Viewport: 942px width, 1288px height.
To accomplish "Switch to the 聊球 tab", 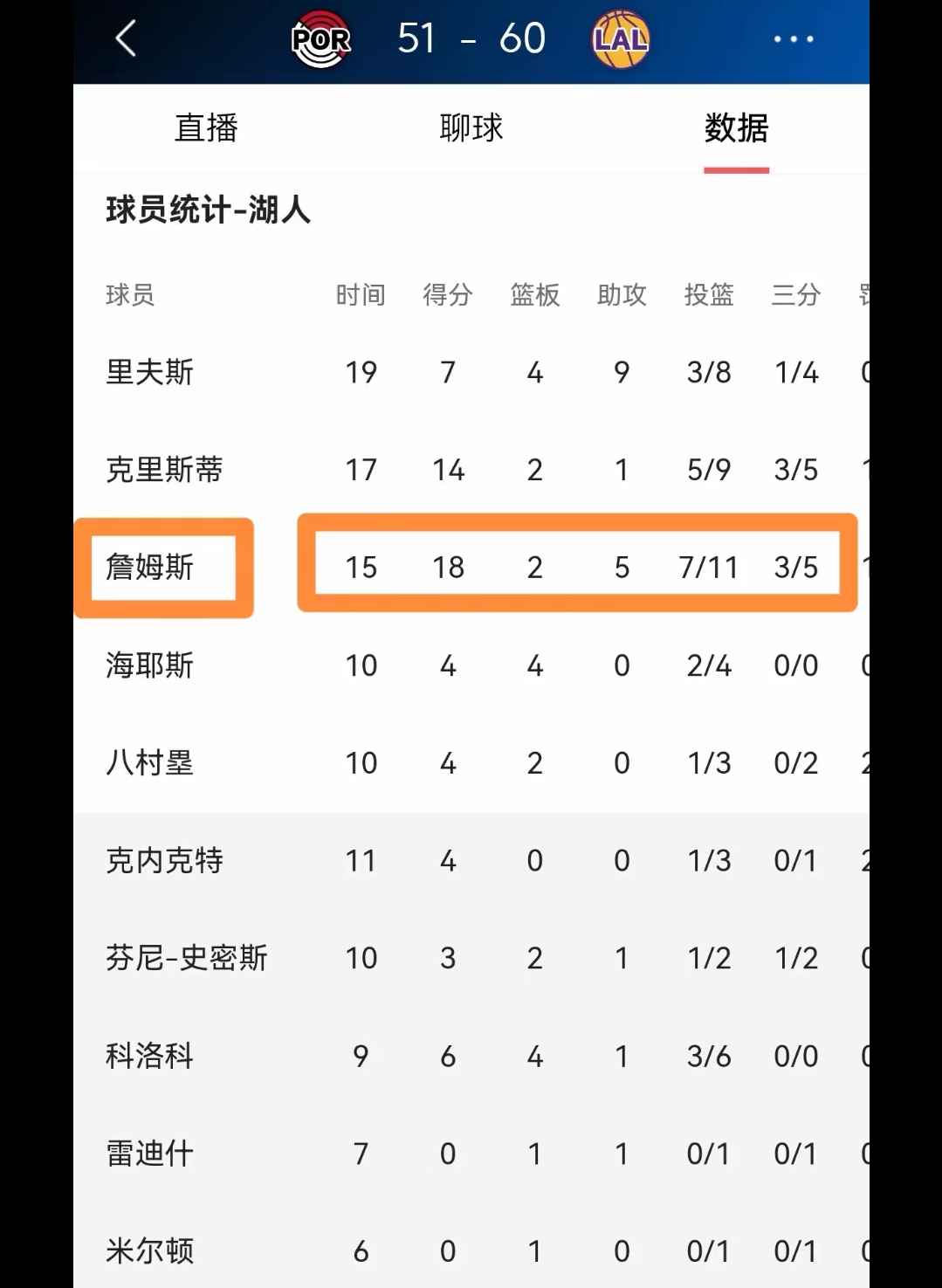I will click(470, 127).
